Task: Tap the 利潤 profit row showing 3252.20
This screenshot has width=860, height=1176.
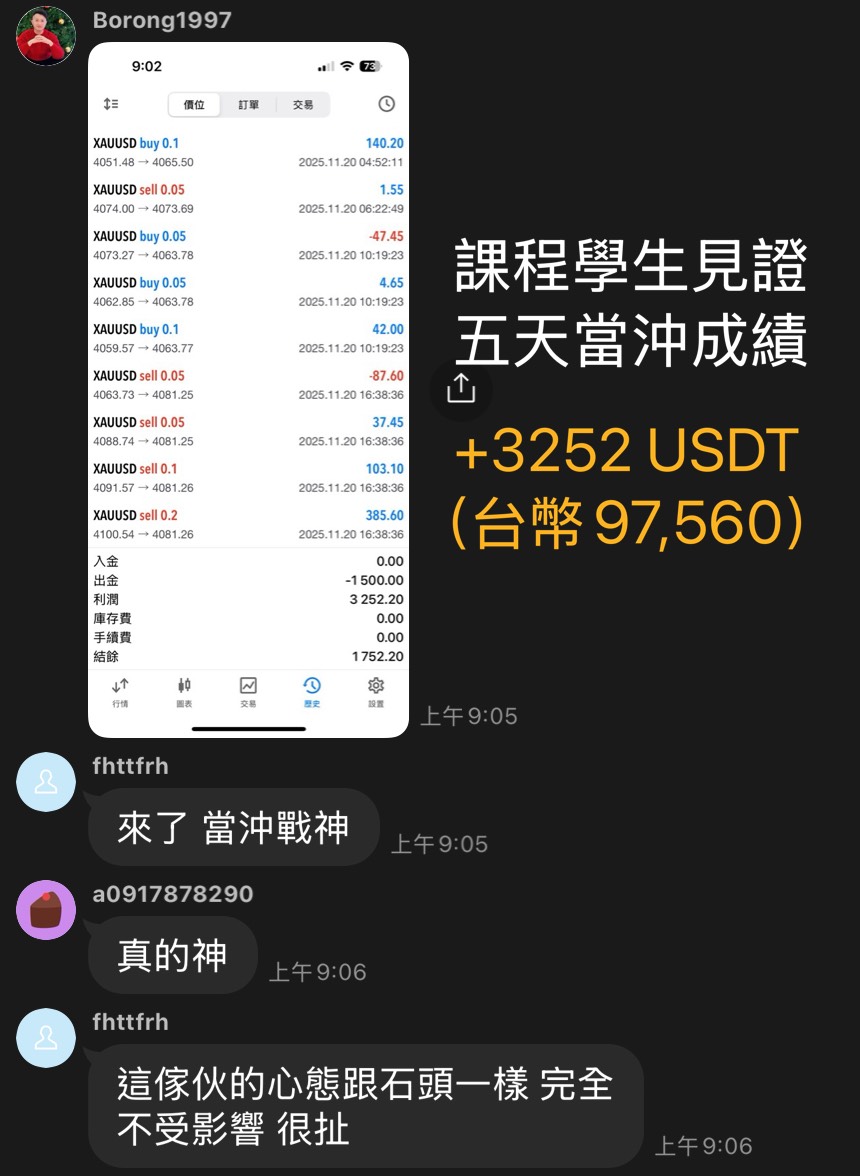Action: [247, 599]
